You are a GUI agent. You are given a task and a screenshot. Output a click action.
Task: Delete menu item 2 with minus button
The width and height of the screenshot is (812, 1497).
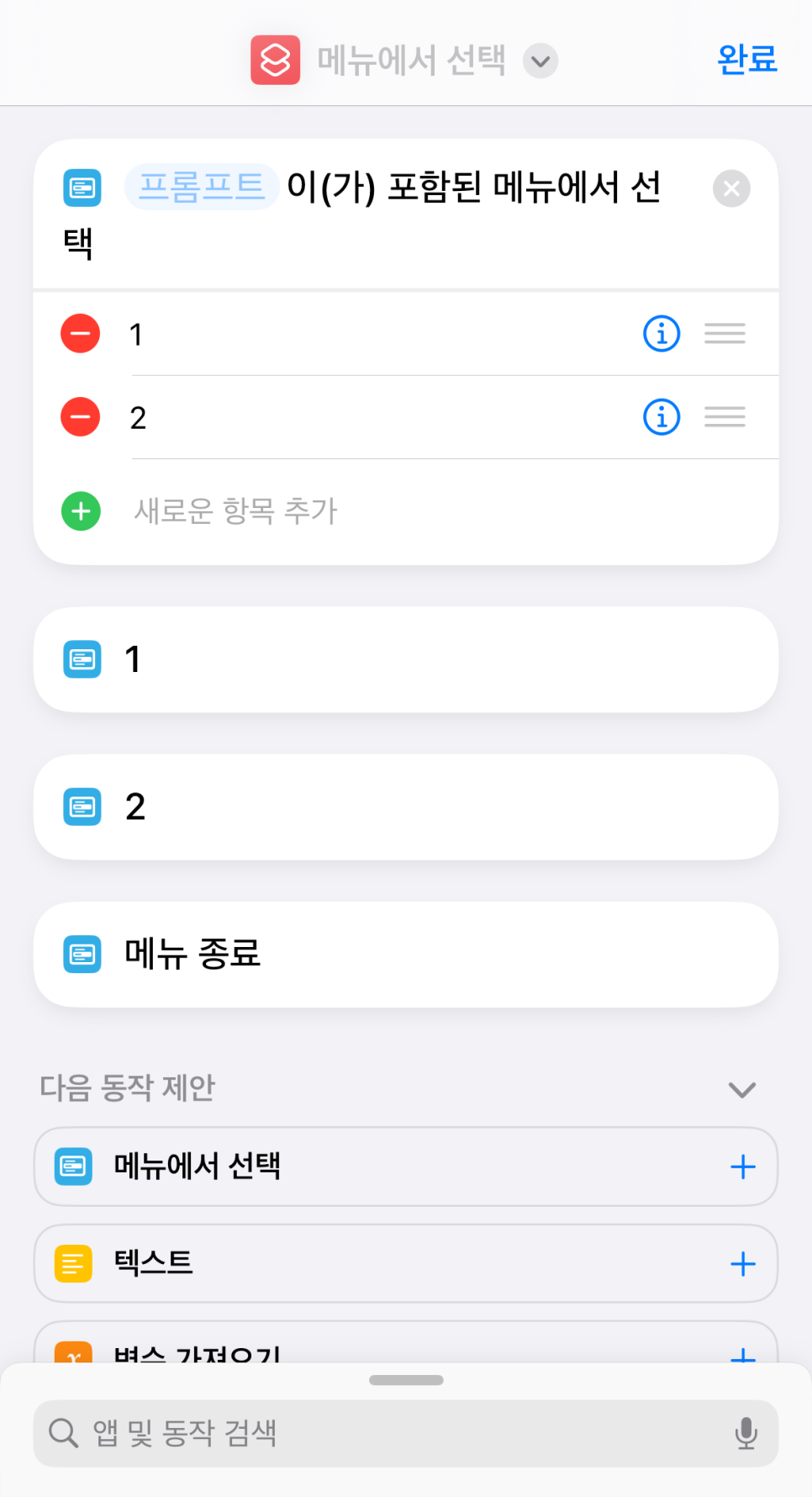(81, 417)
